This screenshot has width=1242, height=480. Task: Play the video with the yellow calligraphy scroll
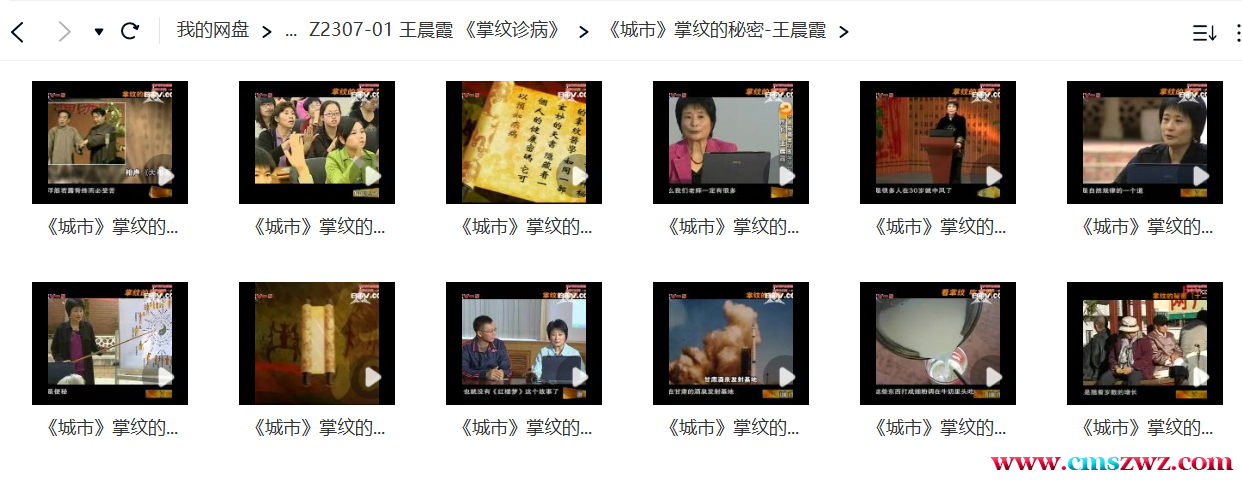tap(524, 142)
